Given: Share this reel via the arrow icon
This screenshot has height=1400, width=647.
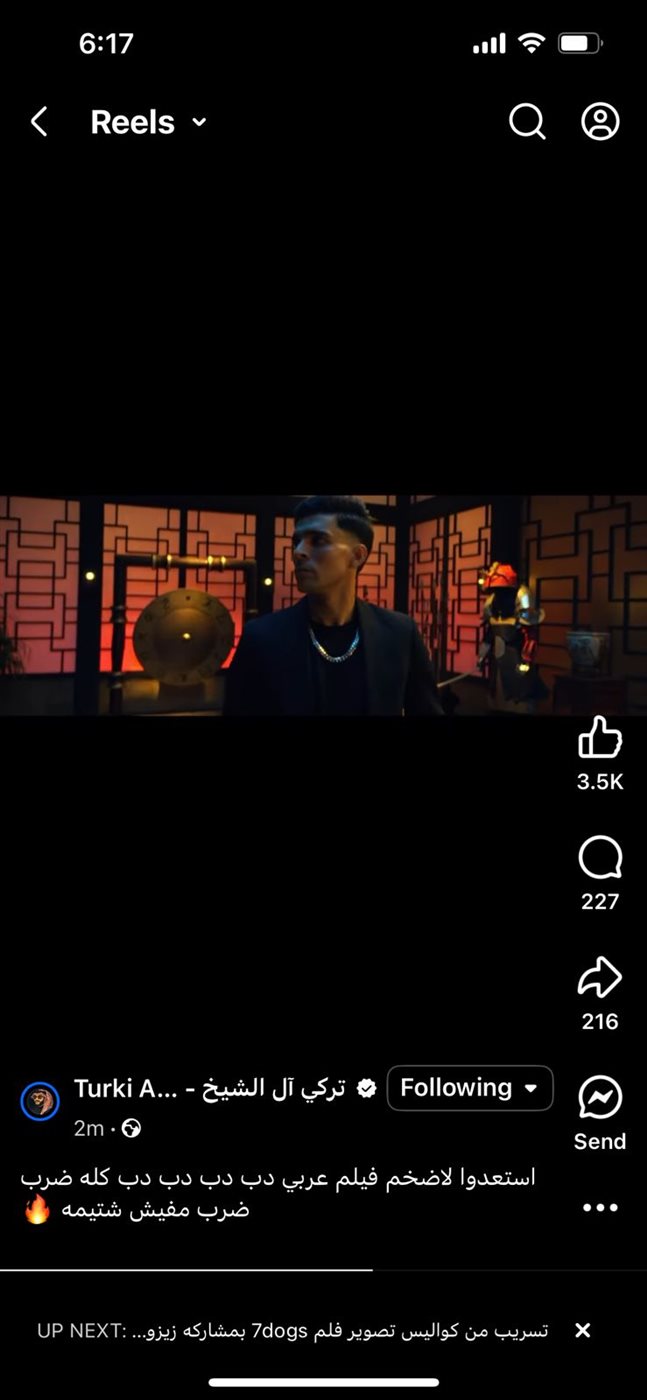Looking at the screenshot, I should [x=600, y=979].
